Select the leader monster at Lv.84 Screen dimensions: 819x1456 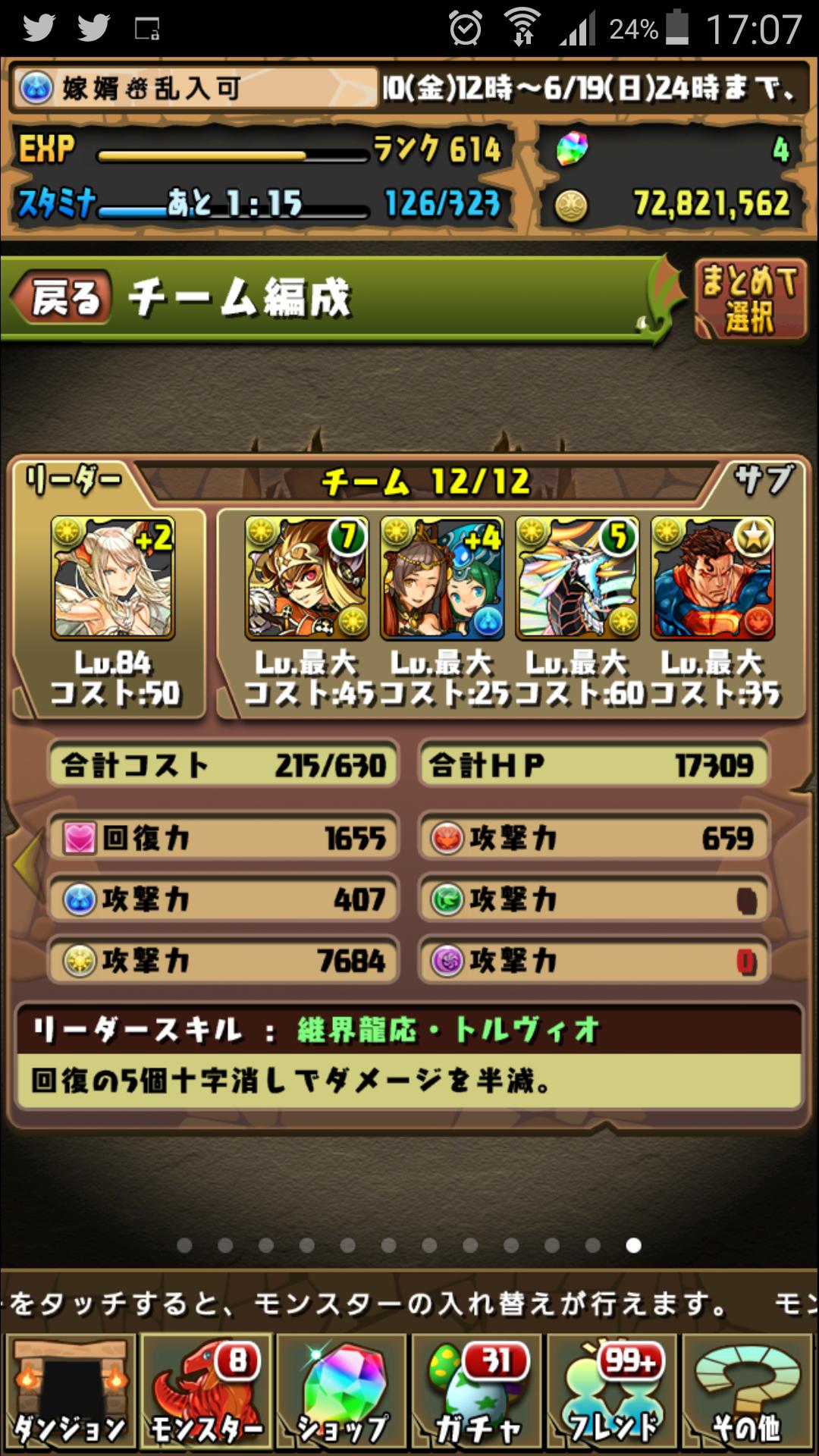pos(112,578)
